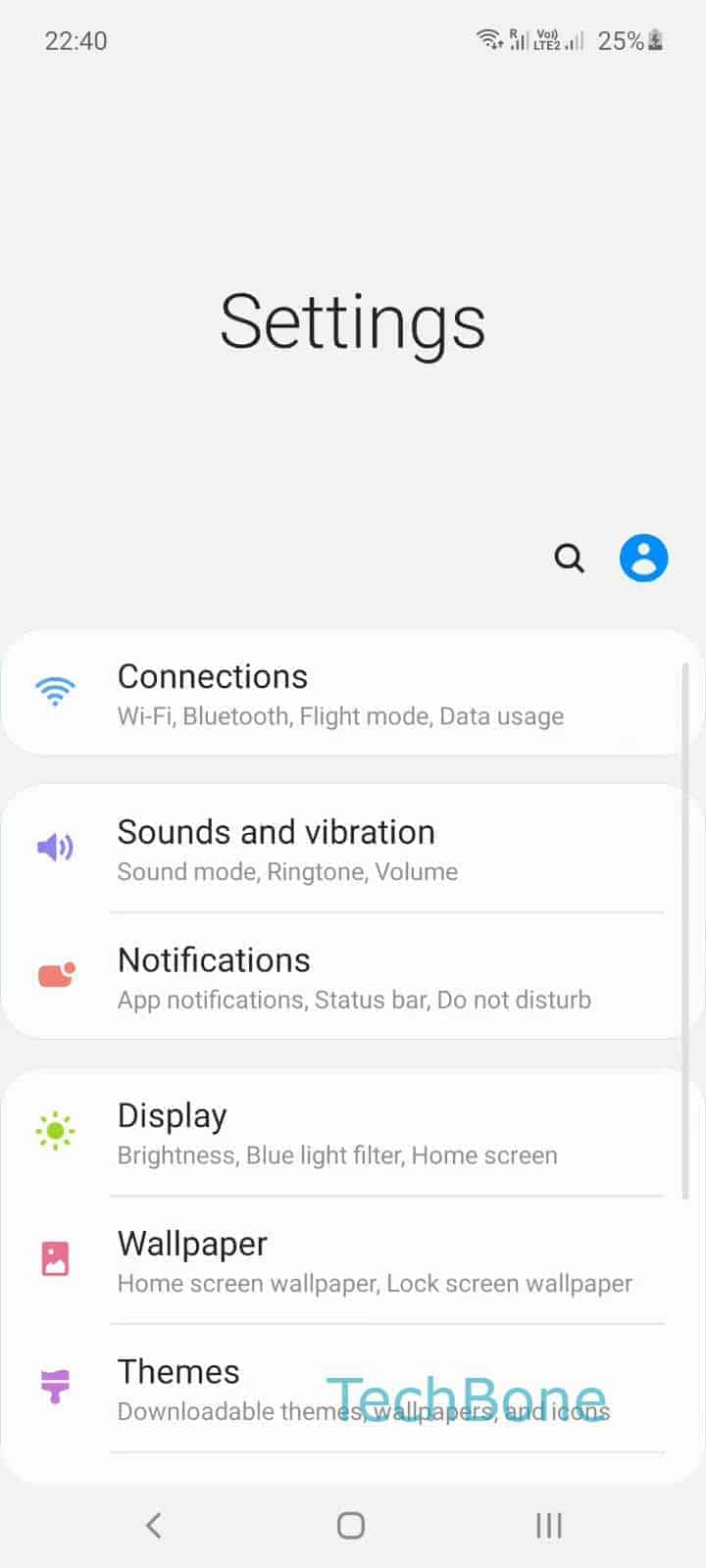
Task: Tap the Recents navigation button
Action: point(547,1525)
